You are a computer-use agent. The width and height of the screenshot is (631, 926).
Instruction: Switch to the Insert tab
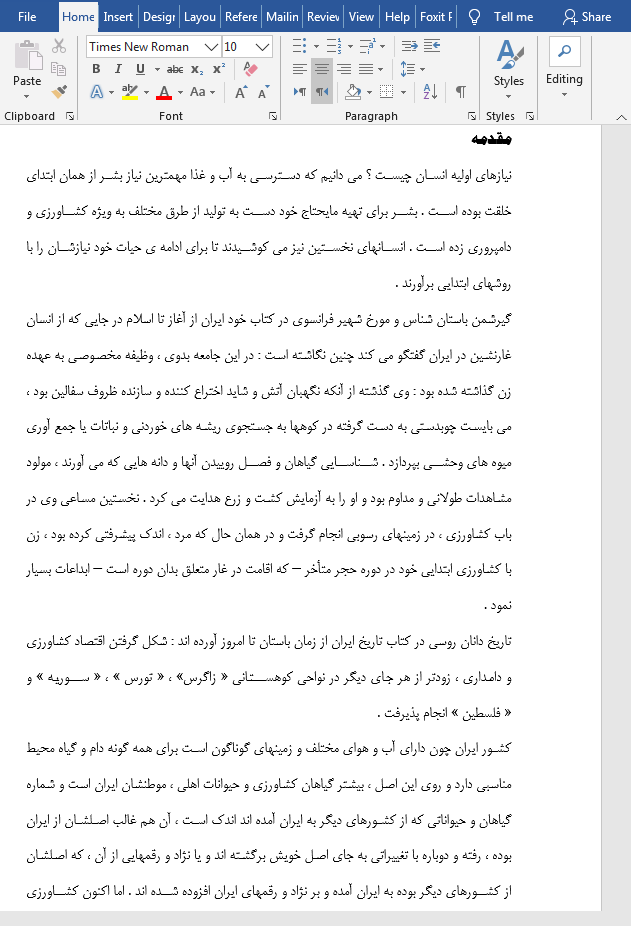tap(118, 17)
